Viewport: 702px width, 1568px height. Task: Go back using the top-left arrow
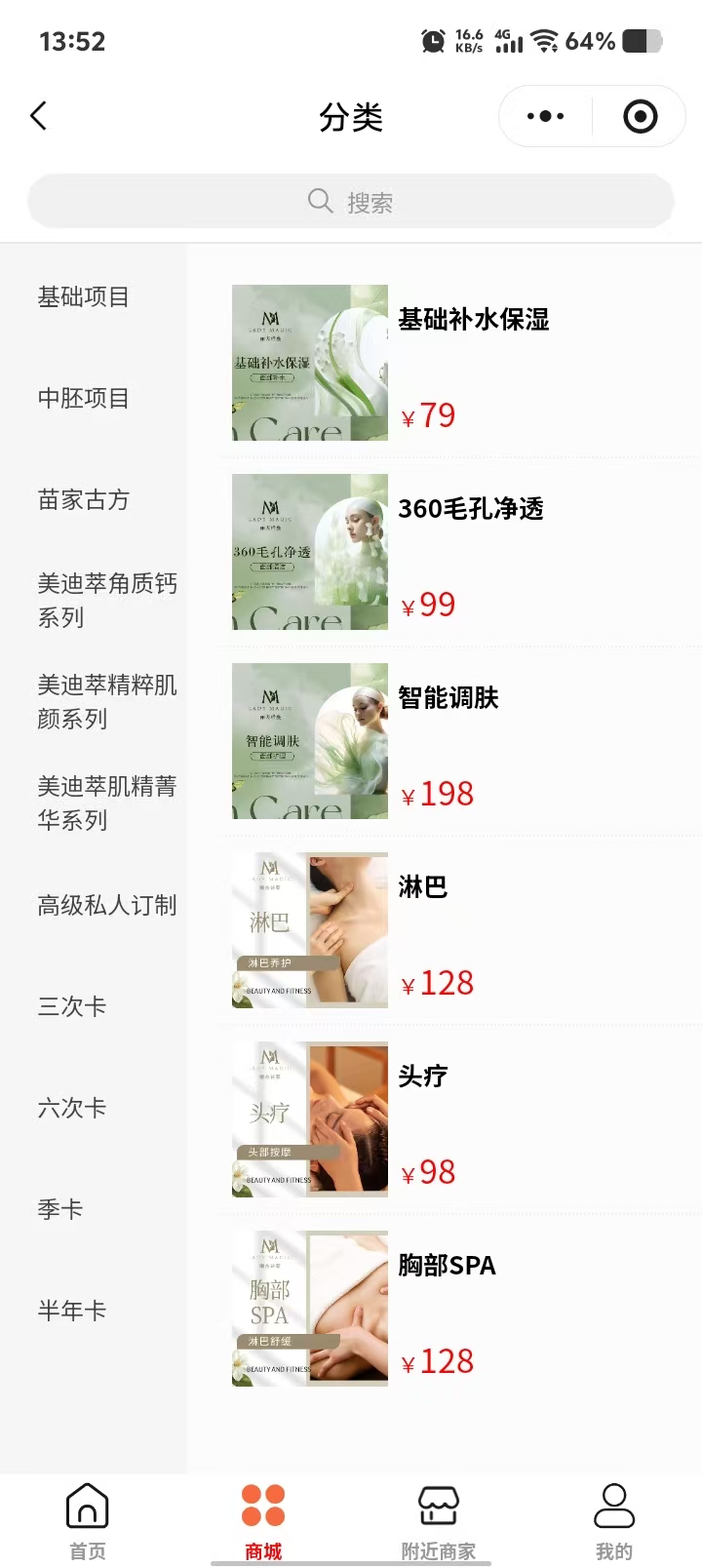(x=39, y=117)
